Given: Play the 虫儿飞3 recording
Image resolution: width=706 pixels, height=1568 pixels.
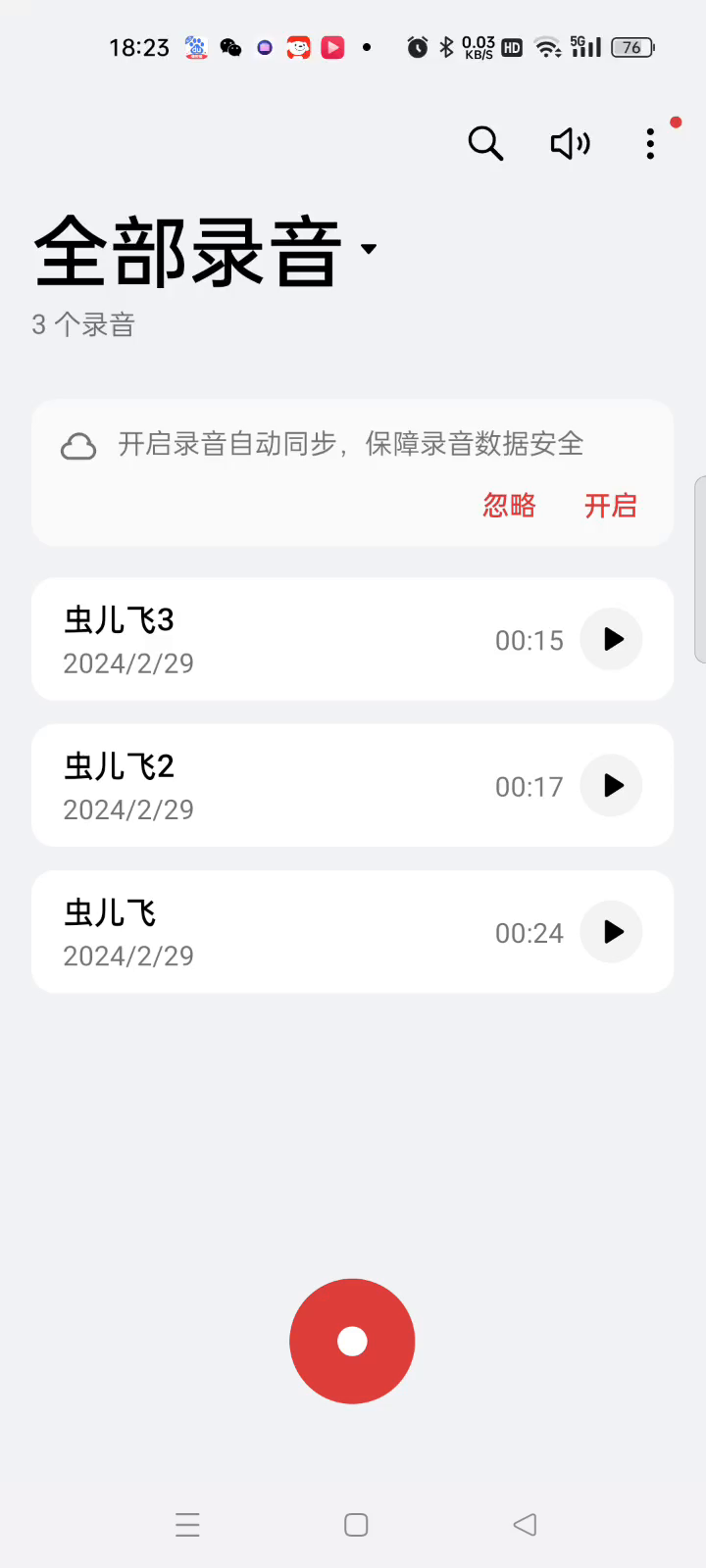Looking at the screenshot, I should coord(612,640).
